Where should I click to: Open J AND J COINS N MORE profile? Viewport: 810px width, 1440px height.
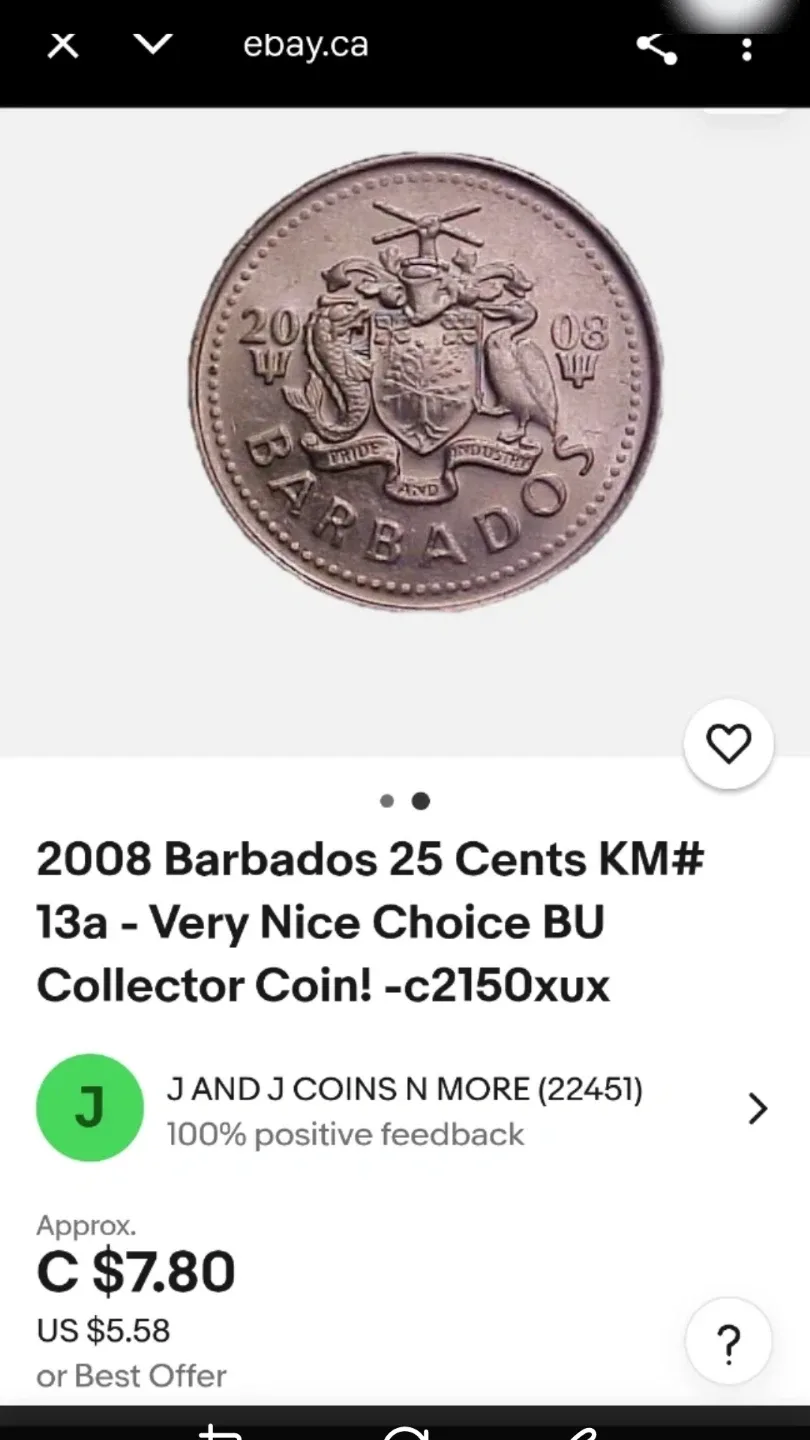click(405, 1089)
